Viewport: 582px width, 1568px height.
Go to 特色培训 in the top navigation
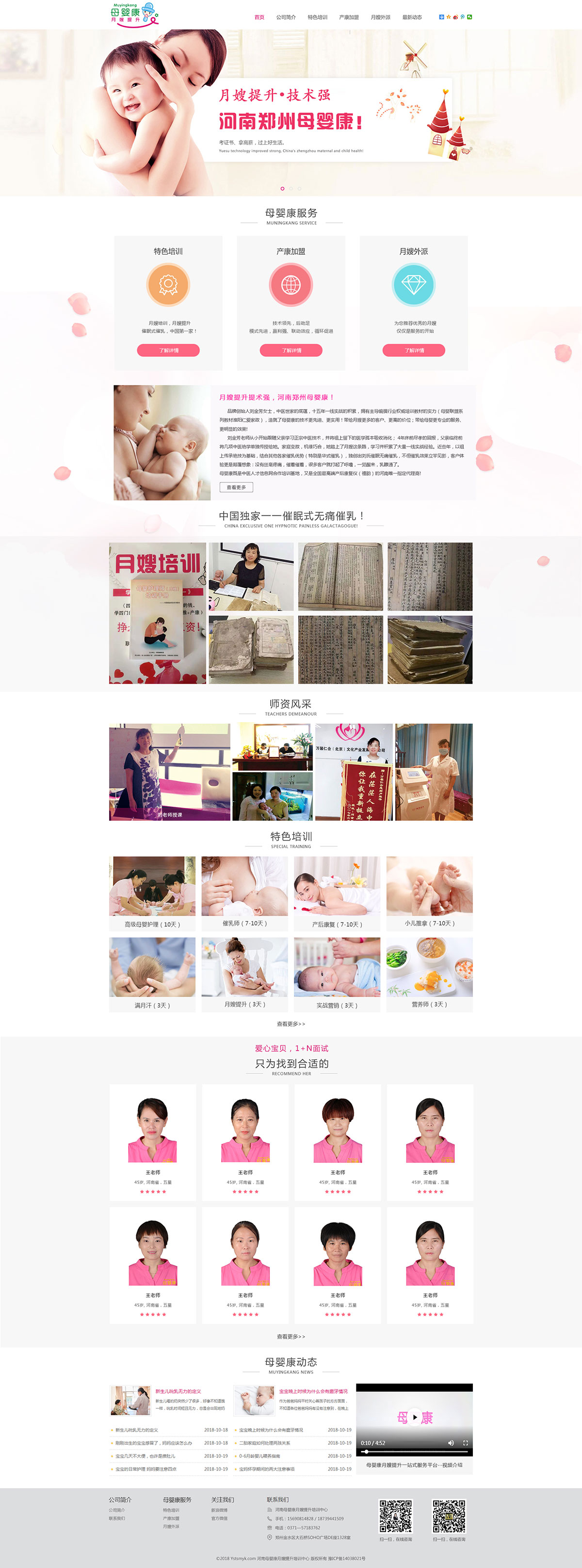click(x=318, y=17)
